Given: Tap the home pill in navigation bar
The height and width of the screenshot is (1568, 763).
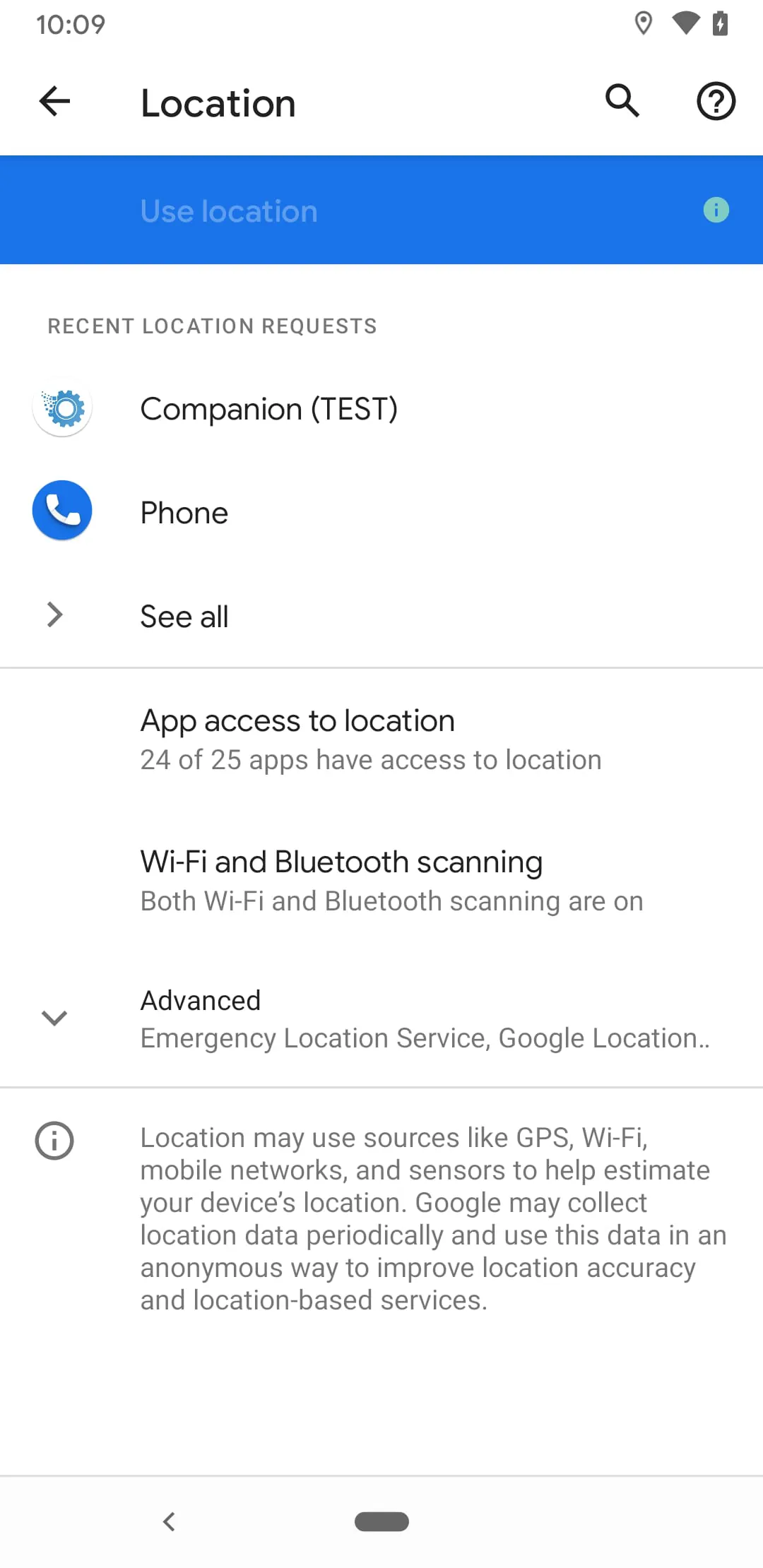Looking at the screenshot, I should 381,1521.
